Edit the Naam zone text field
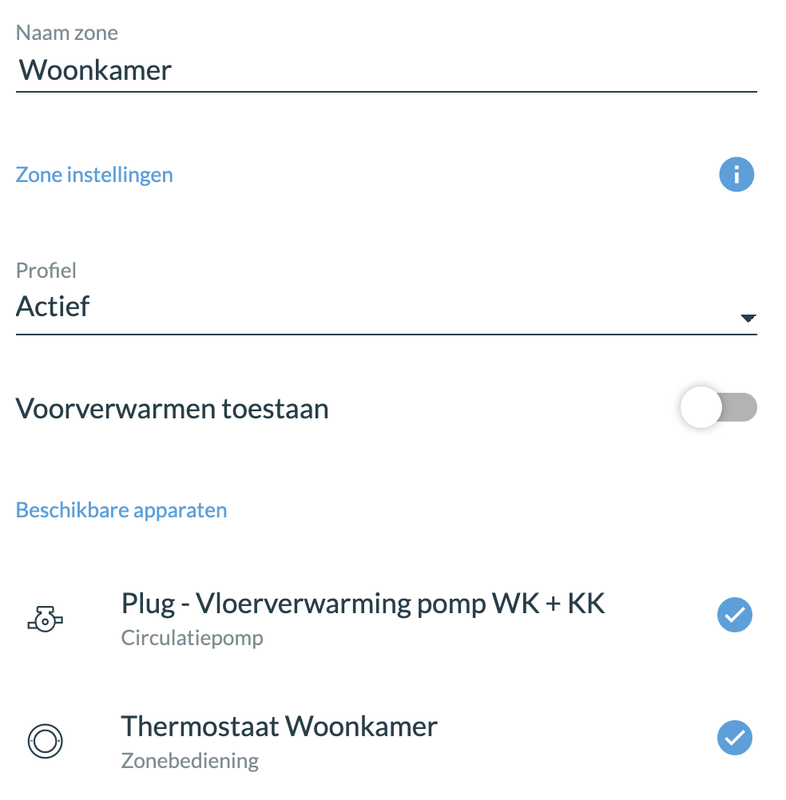Viewport: 786px width, 800px height. 385,70
